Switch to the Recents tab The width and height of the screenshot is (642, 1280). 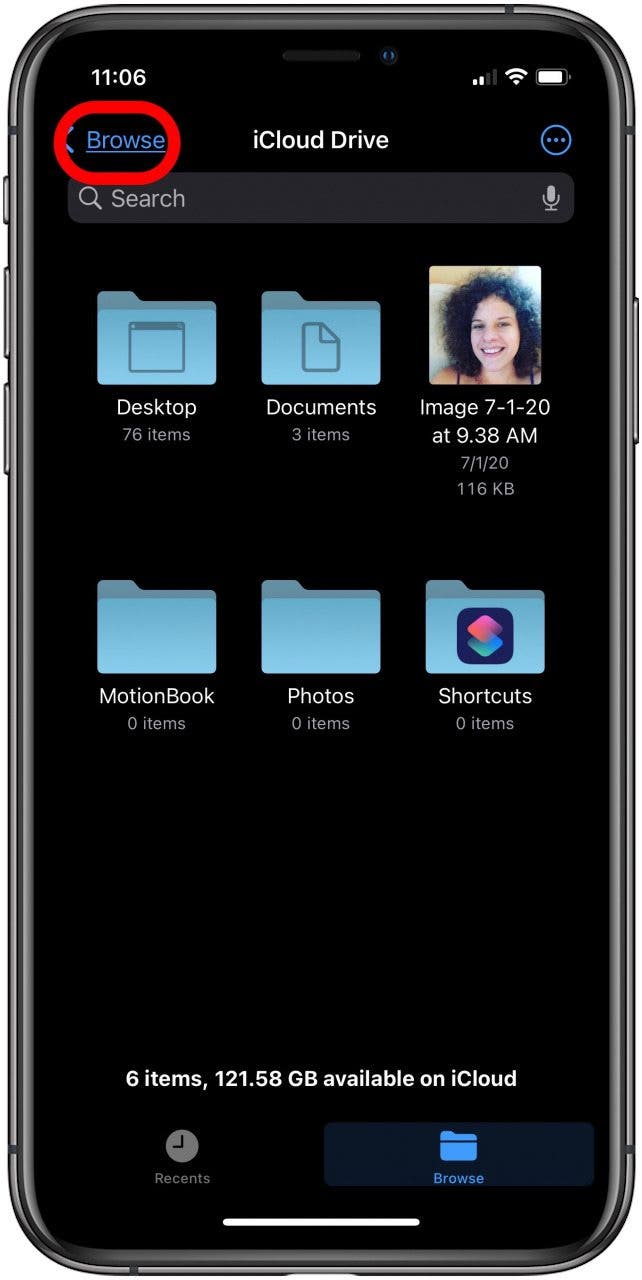coord(182,1157)
